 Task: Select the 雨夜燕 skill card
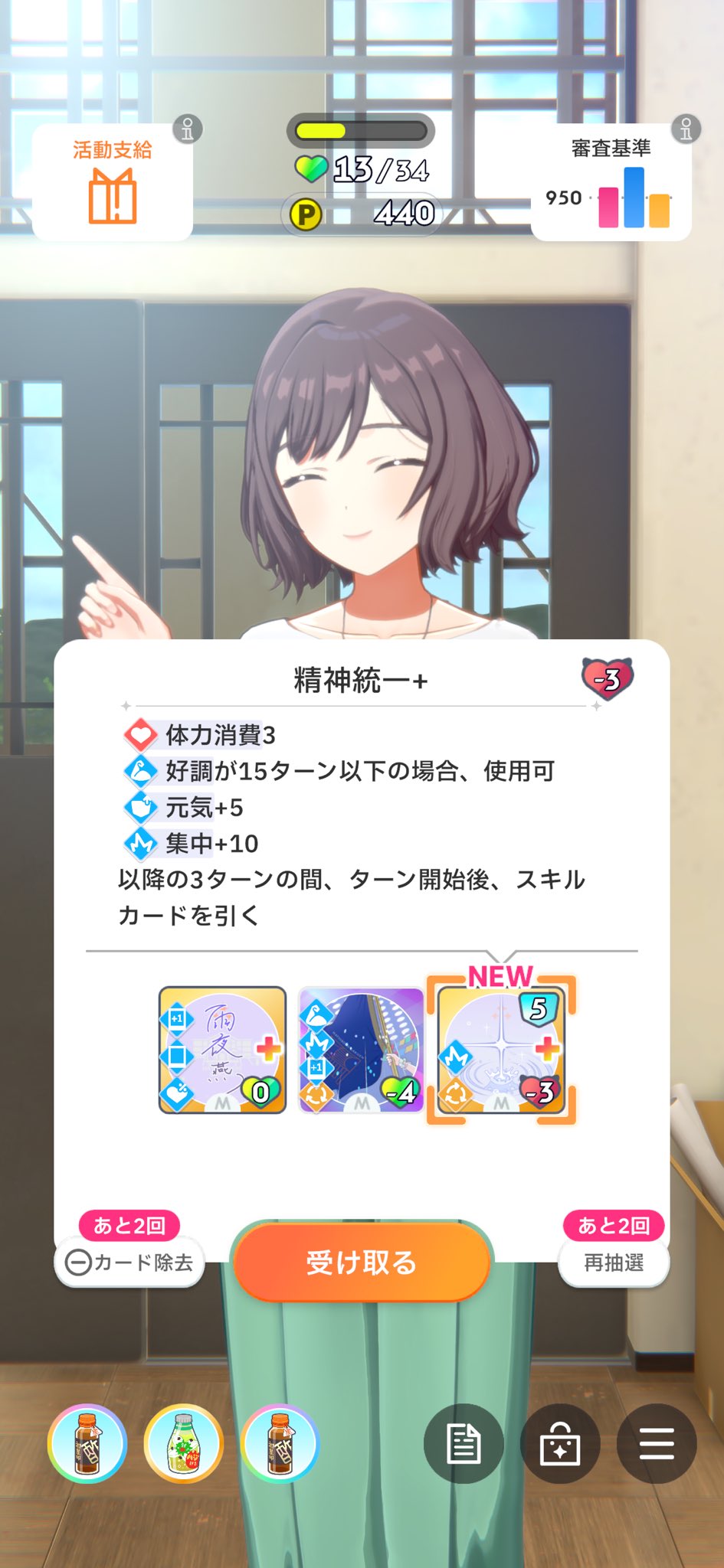(x=222, y=1050)
